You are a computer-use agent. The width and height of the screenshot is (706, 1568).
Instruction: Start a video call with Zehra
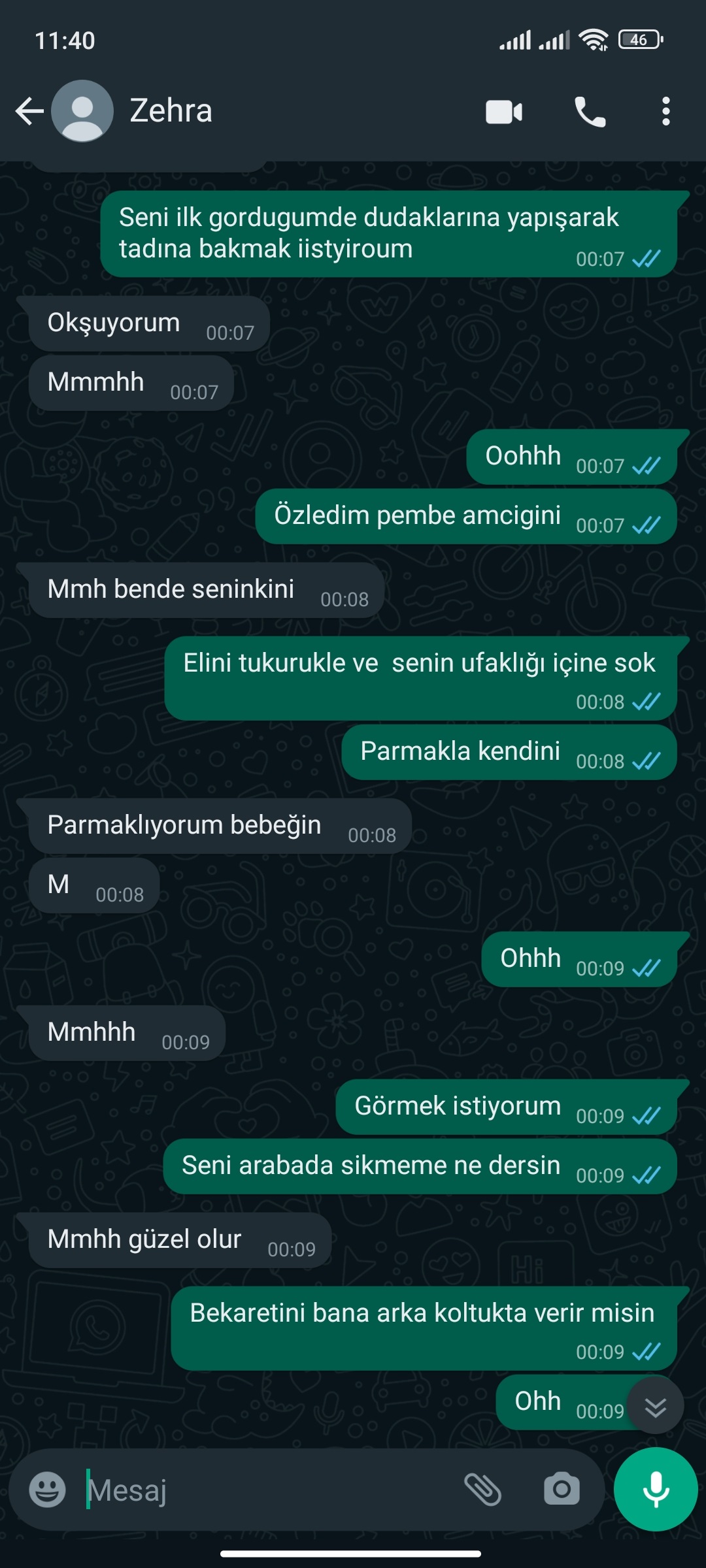coord(504,112)
